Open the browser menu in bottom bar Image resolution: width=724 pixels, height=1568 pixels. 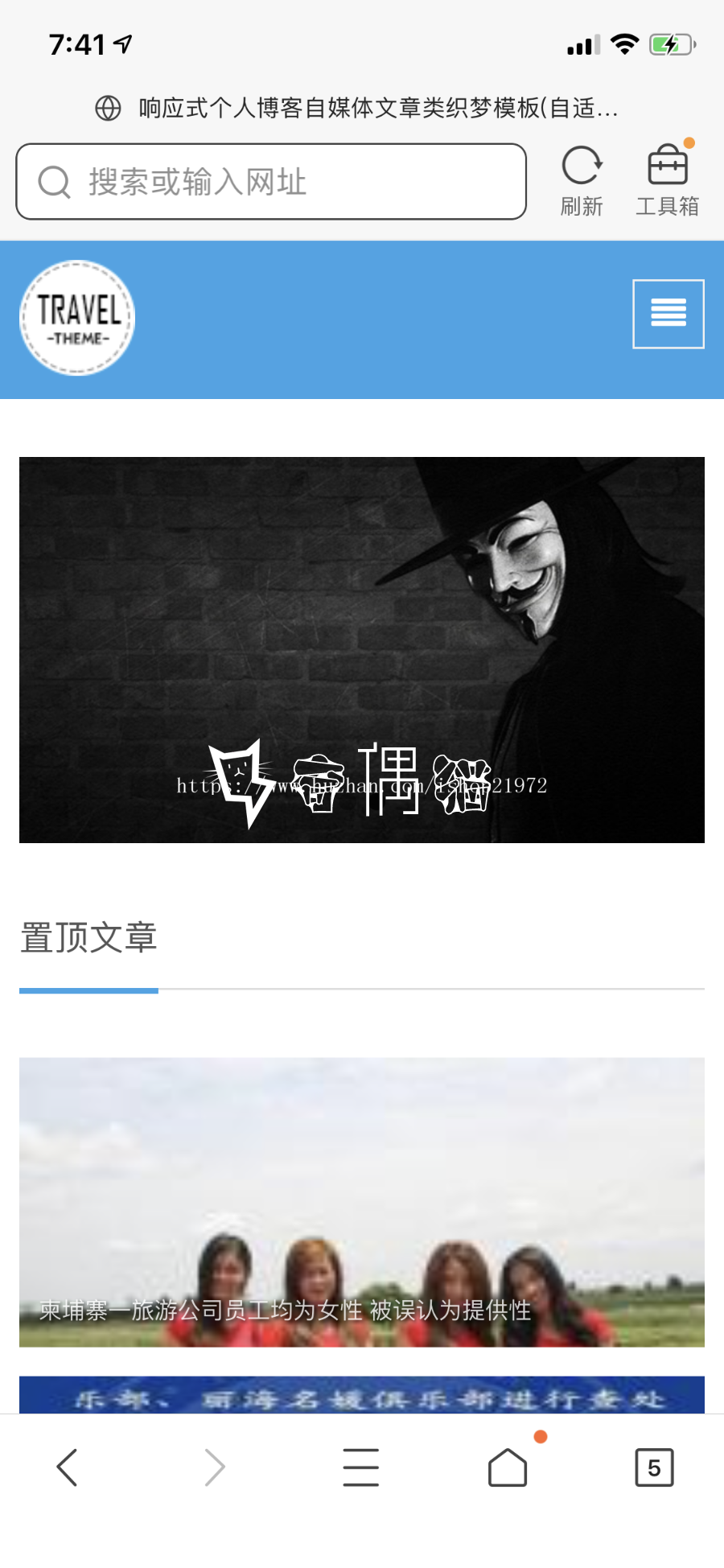(360, 1467)
